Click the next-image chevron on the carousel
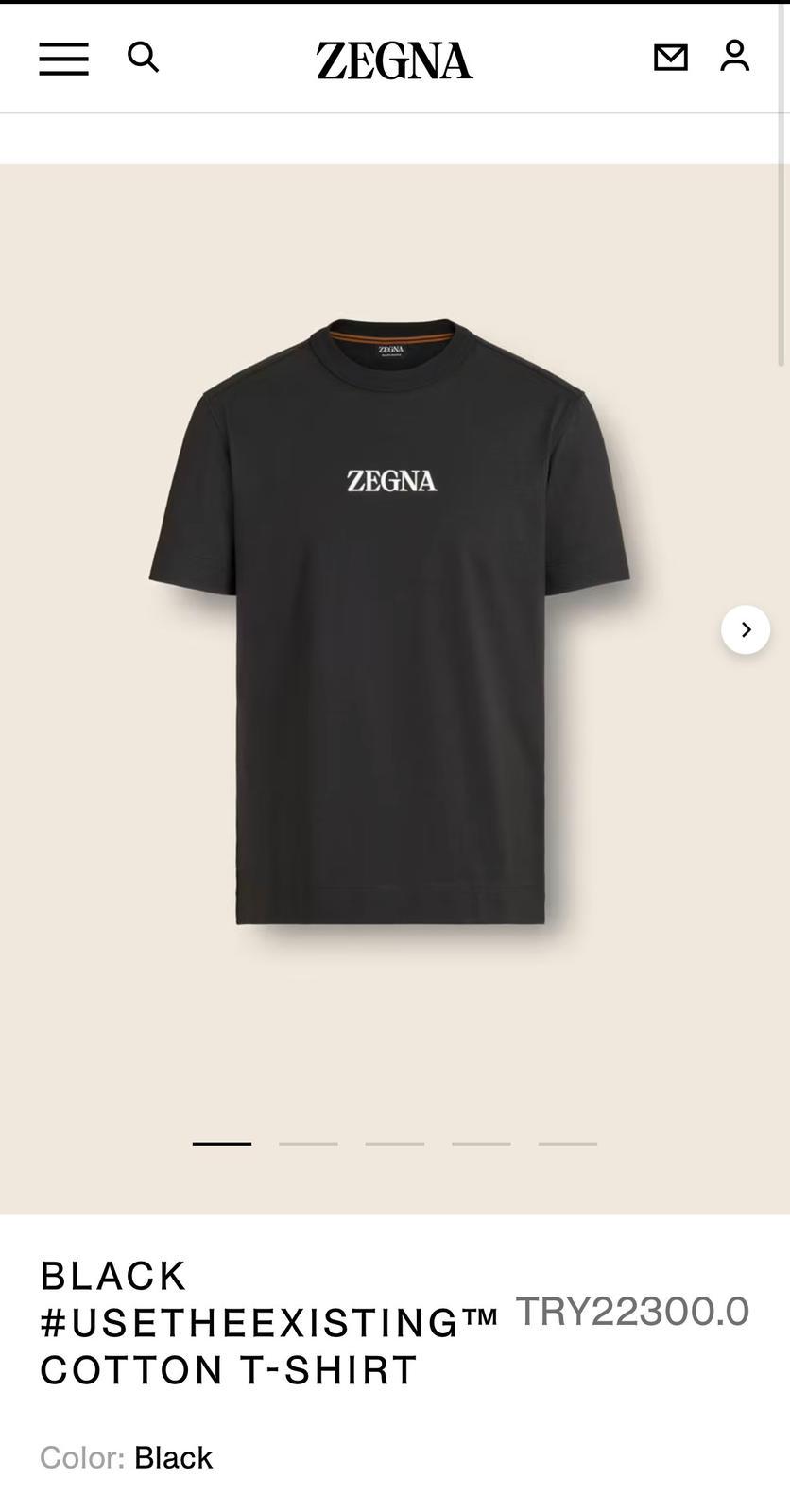 click(x=746, y=629)
